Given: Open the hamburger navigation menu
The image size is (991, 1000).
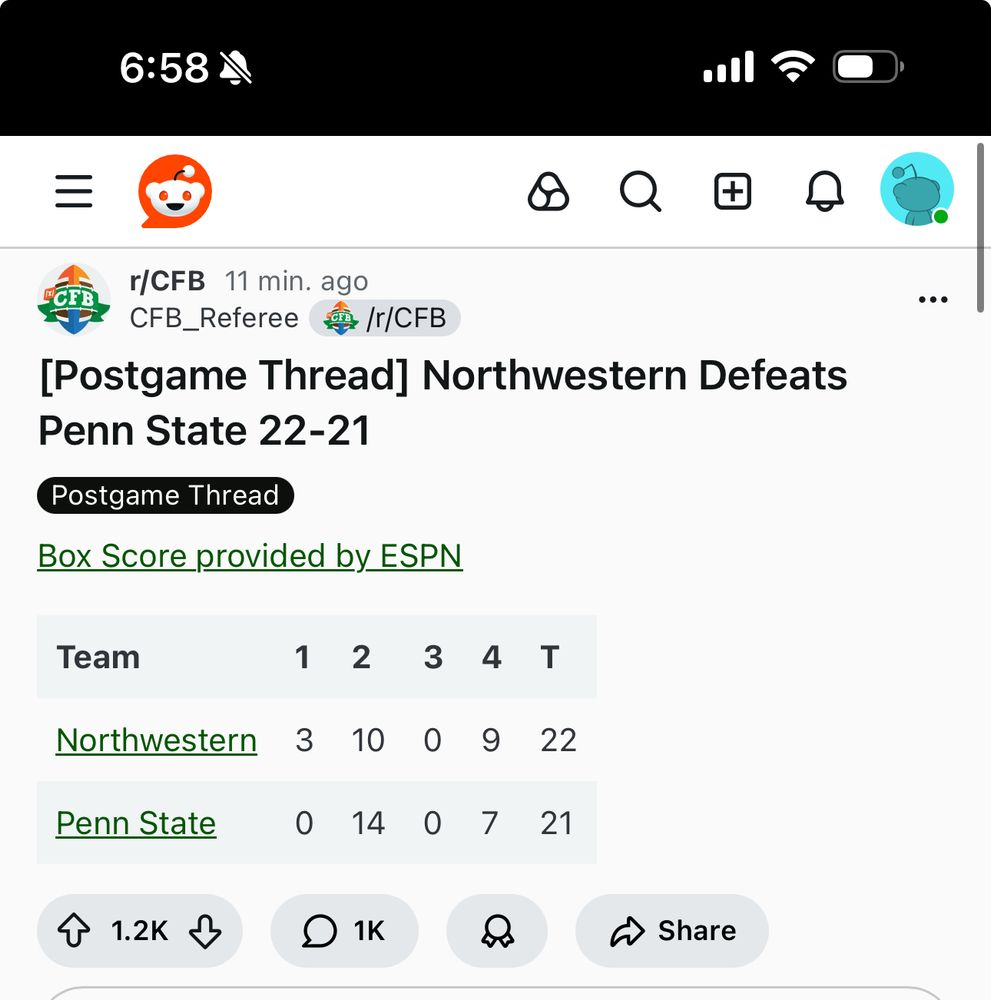Looking at the screenshot, I should [x=74, y=191].
